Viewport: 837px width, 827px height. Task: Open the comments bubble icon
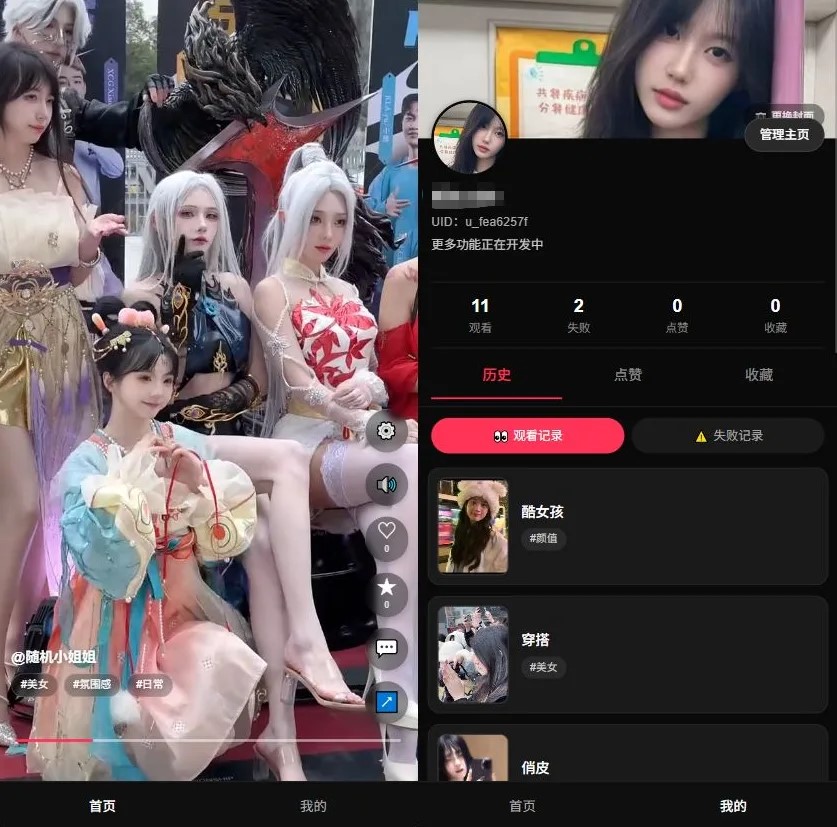click(x=386, y=648)
